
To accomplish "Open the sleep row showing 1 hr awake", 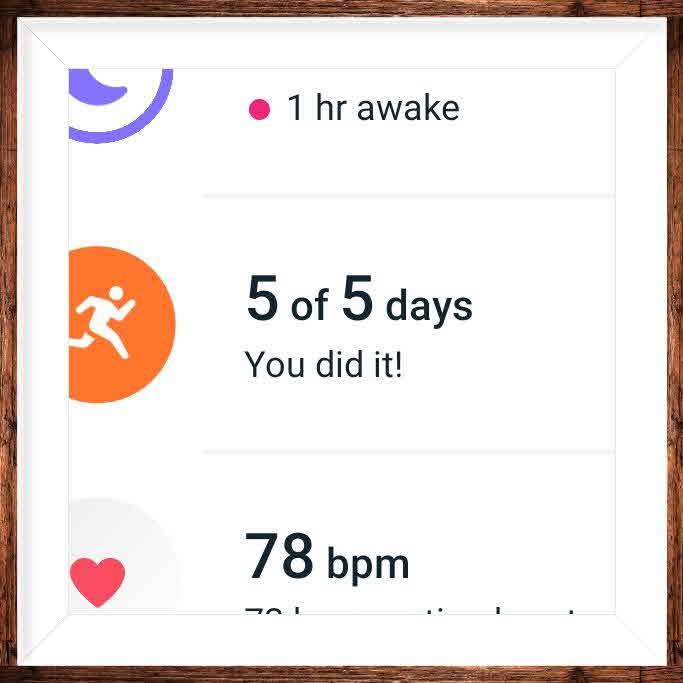I will pos(360,110).
